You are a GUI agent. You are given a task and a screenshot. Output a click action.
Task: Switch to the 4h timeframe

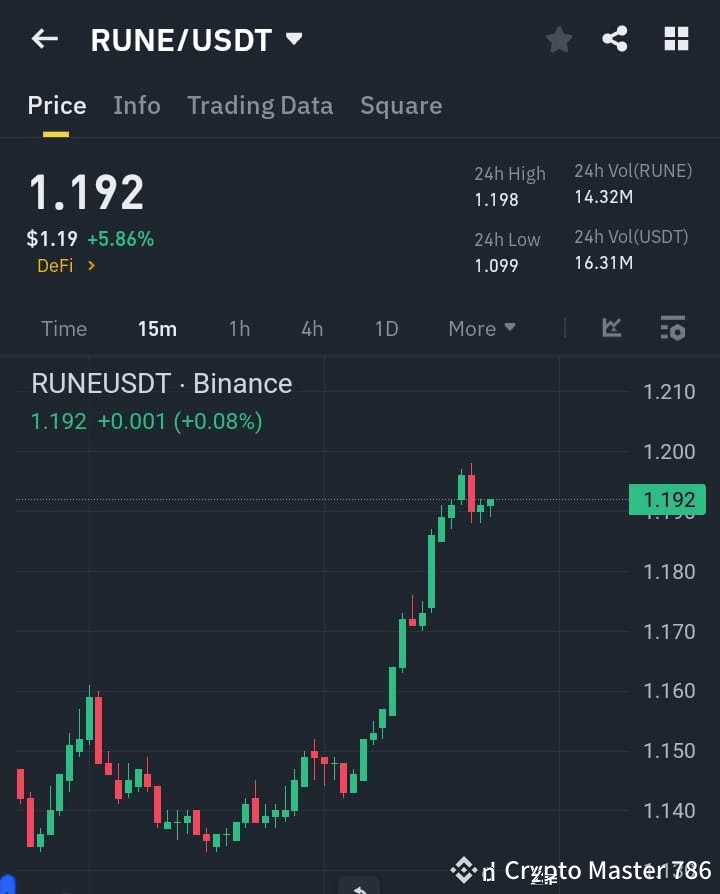pyautogui.click(x=311, y=328)
